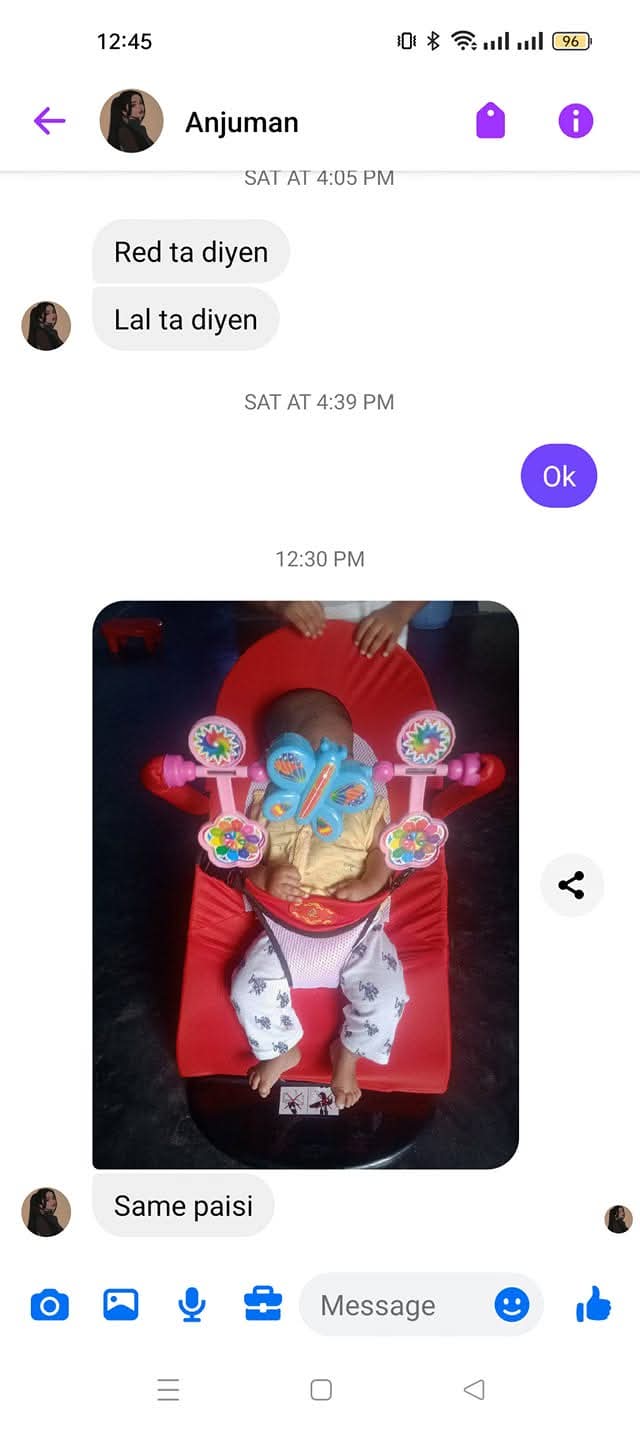Go back from the Anjuman chat
The width and height of the screenshot is (640, 1429).
49,122
